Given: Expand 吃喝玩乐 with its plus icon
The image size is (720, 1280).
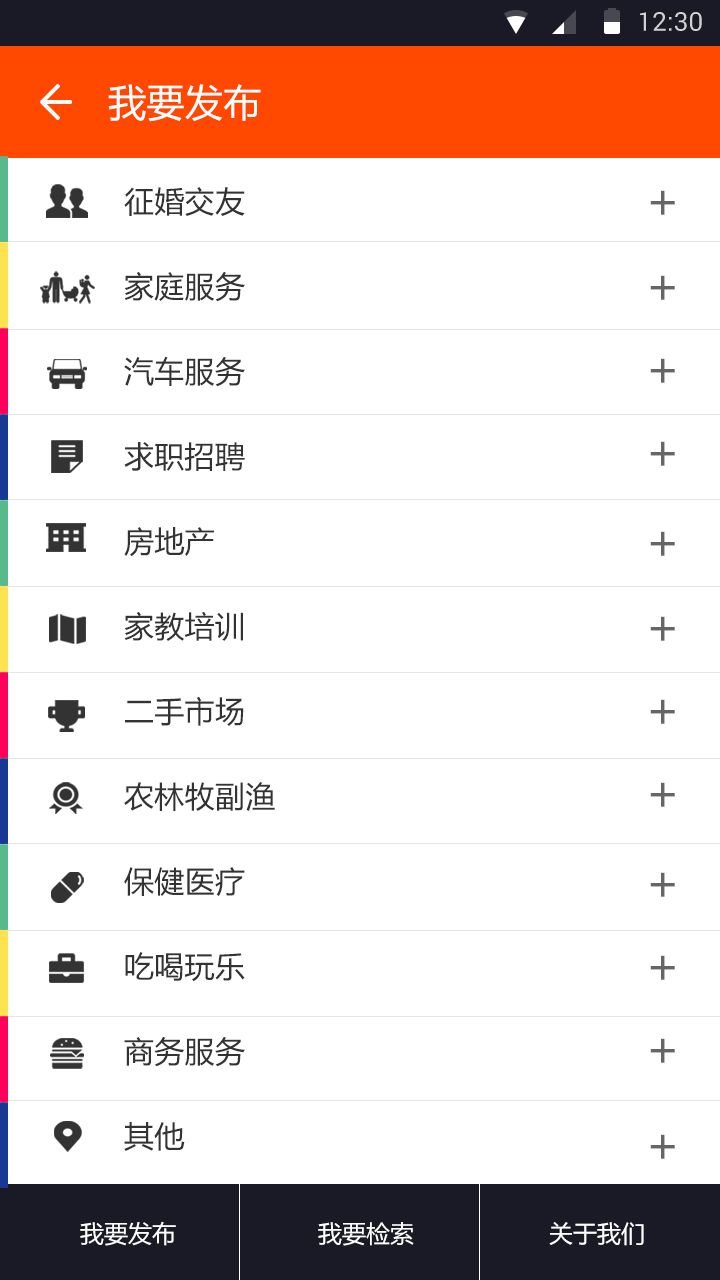Looking at the screenshot, I should 662,968.
